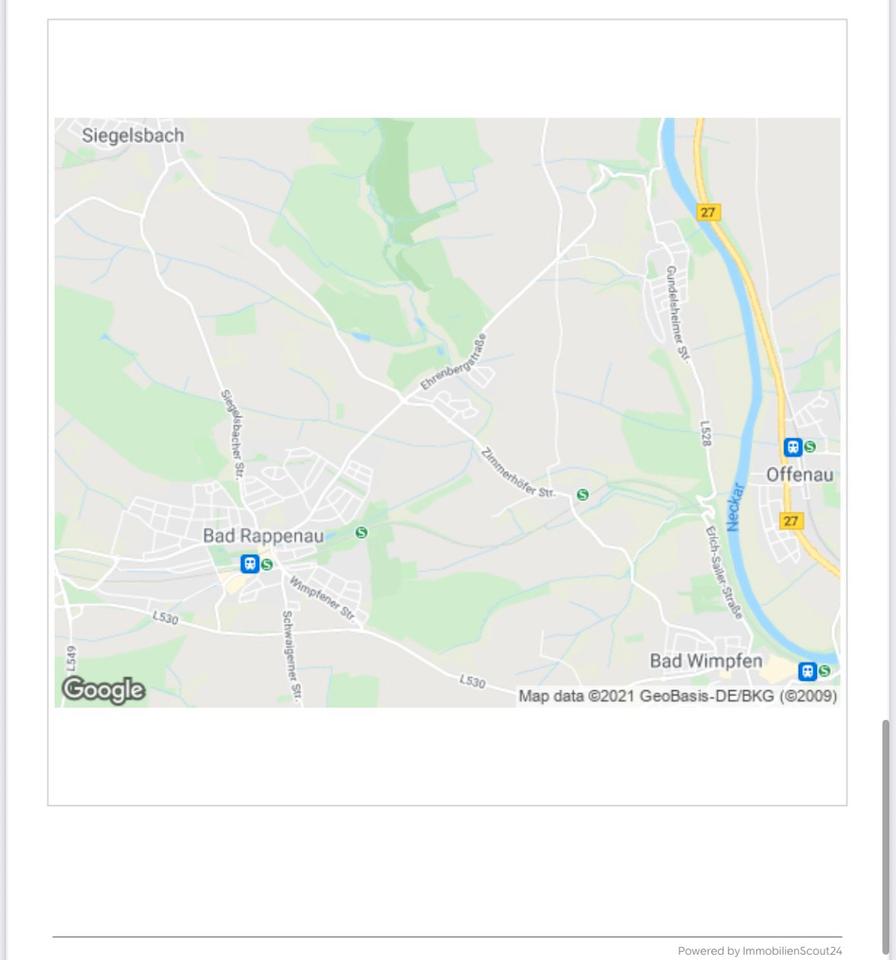Open the Bad Rappenau area map image
The image size is (896, 960).
coord(447,412)
